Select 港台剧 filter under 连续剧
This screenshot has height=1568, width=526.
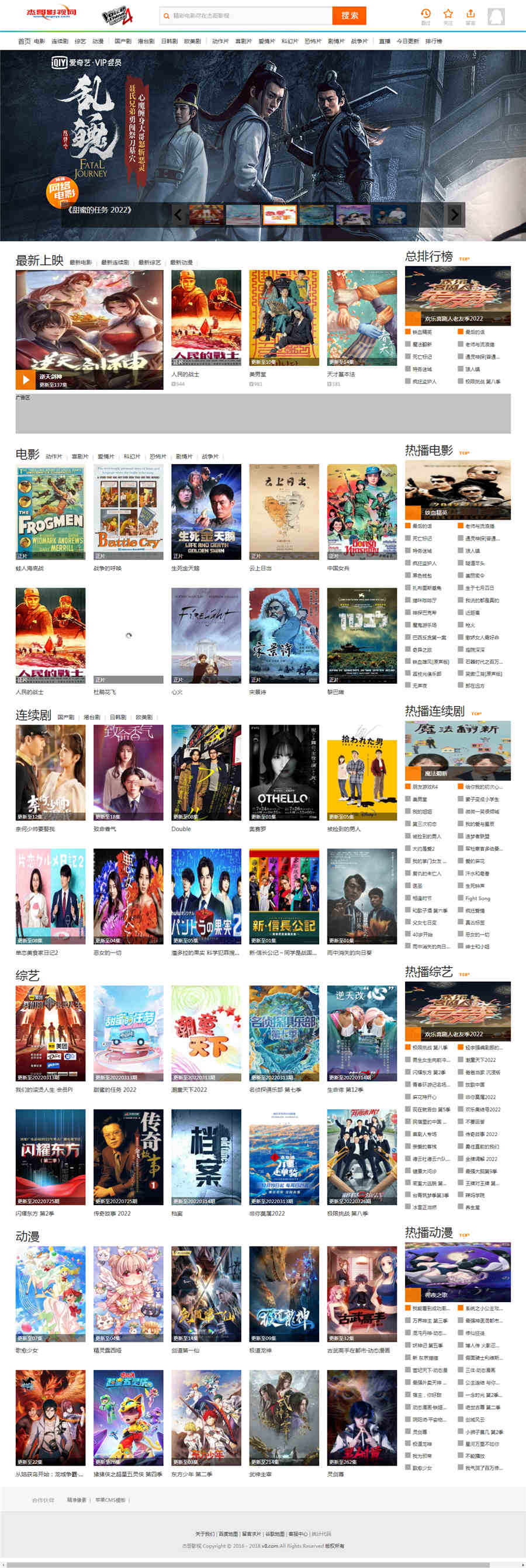click(92, 717)
